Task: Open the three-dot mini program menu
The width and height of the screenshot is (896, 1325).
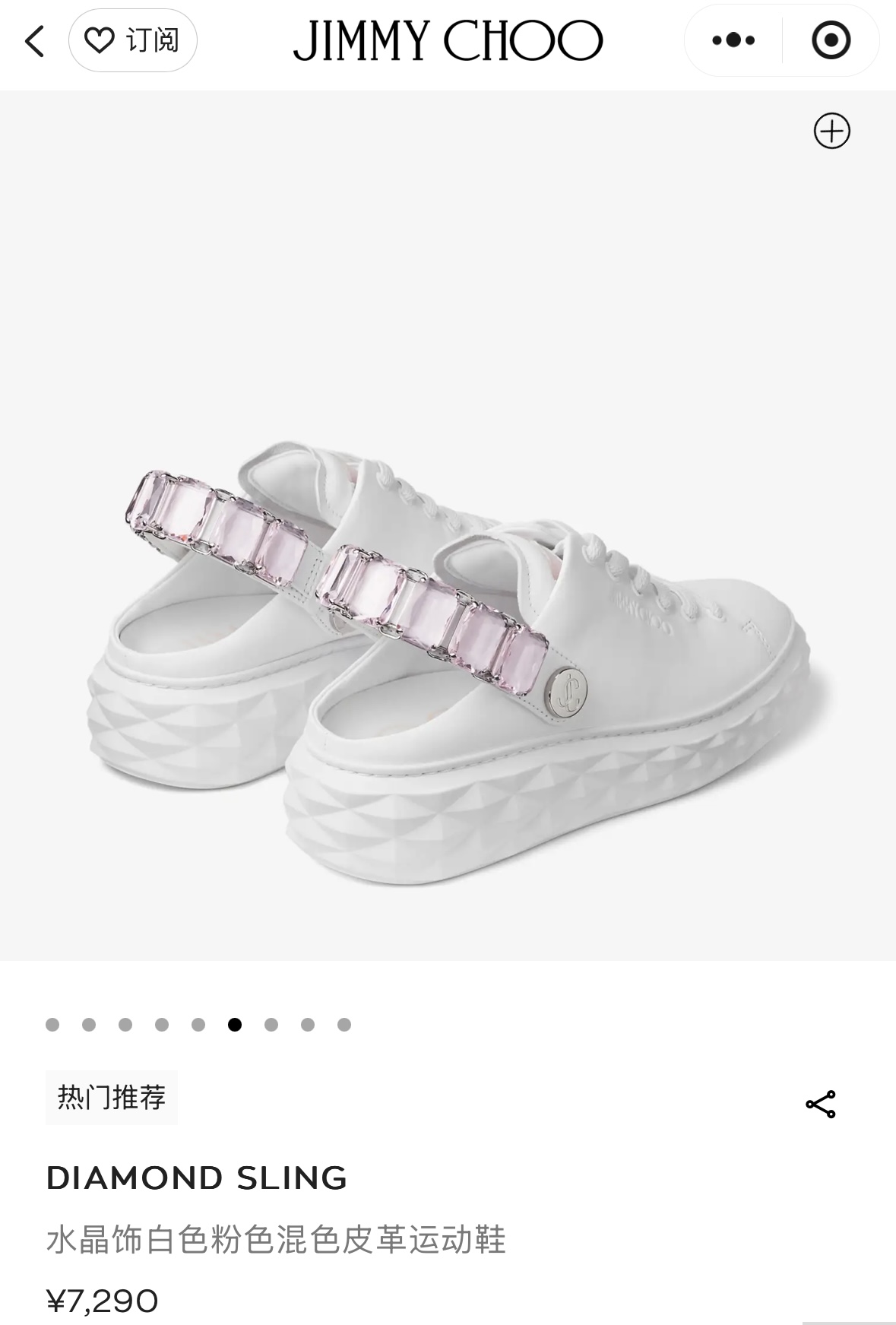Action: point(733,40)
